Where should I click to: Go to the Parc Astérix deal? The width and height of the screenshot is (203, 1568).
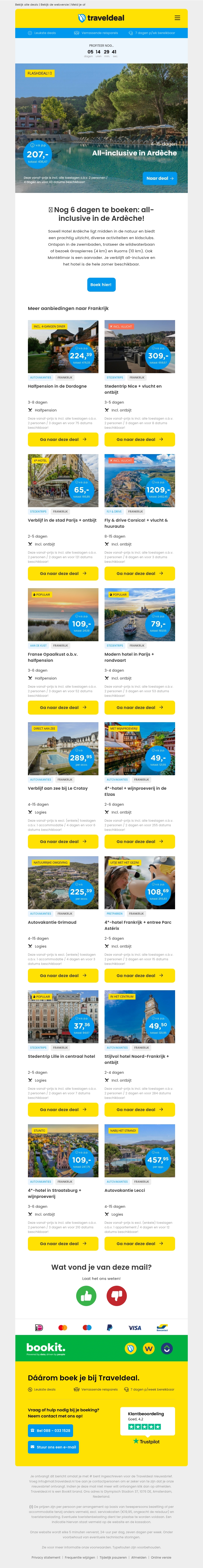(140, 975)
